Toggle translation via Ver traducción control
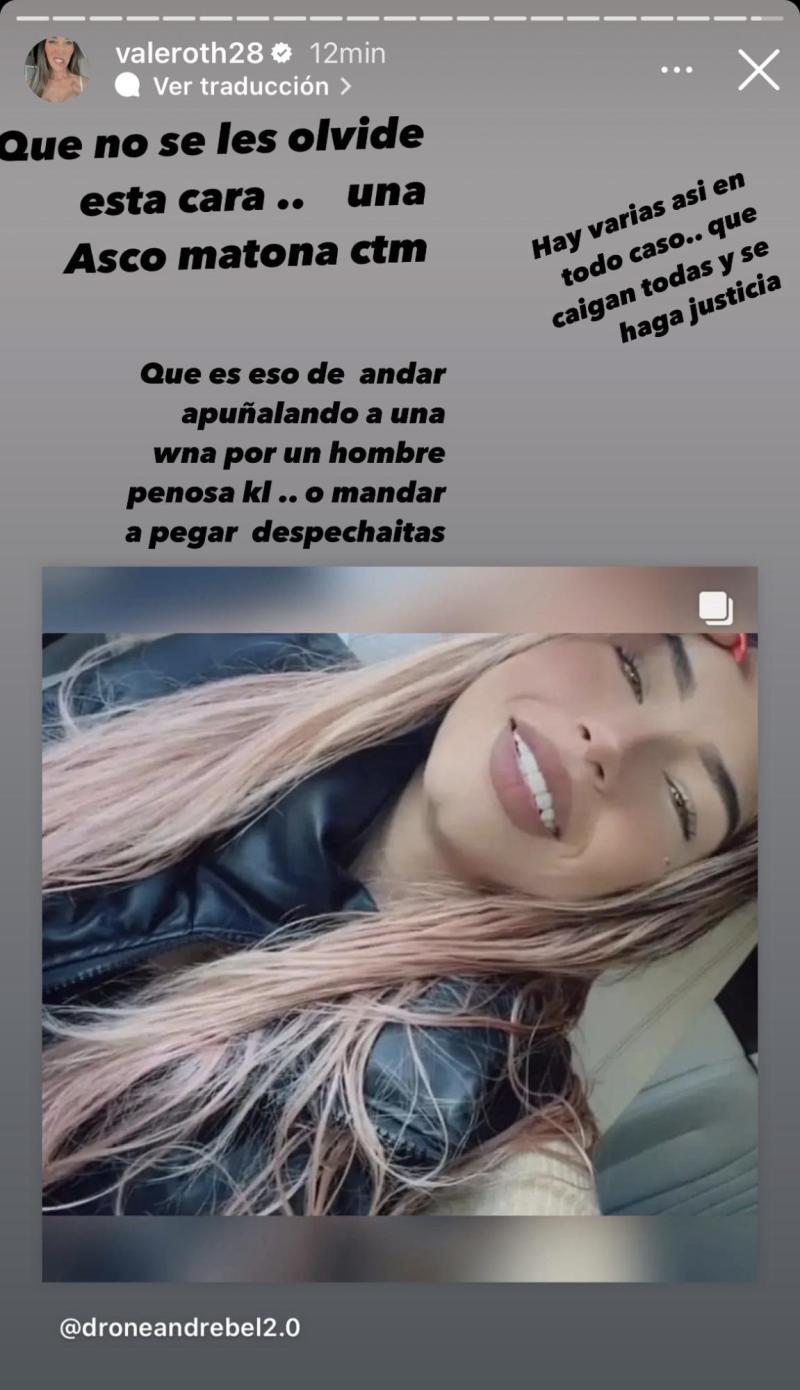Screen dimensions: 800x1390 click(238, 86)
